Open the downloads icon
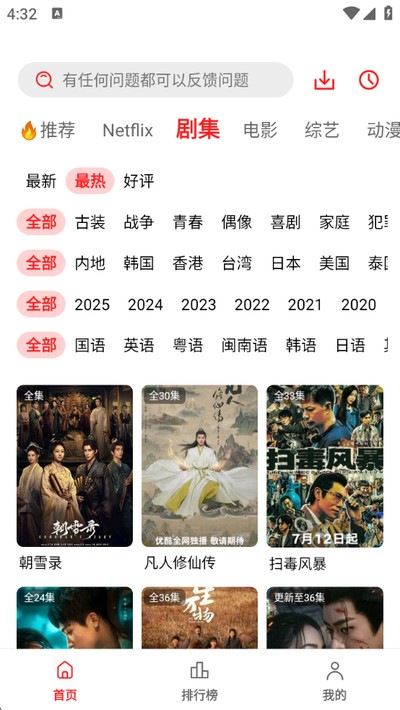Screen dimensions: 400x710 [x=324, y=81]
